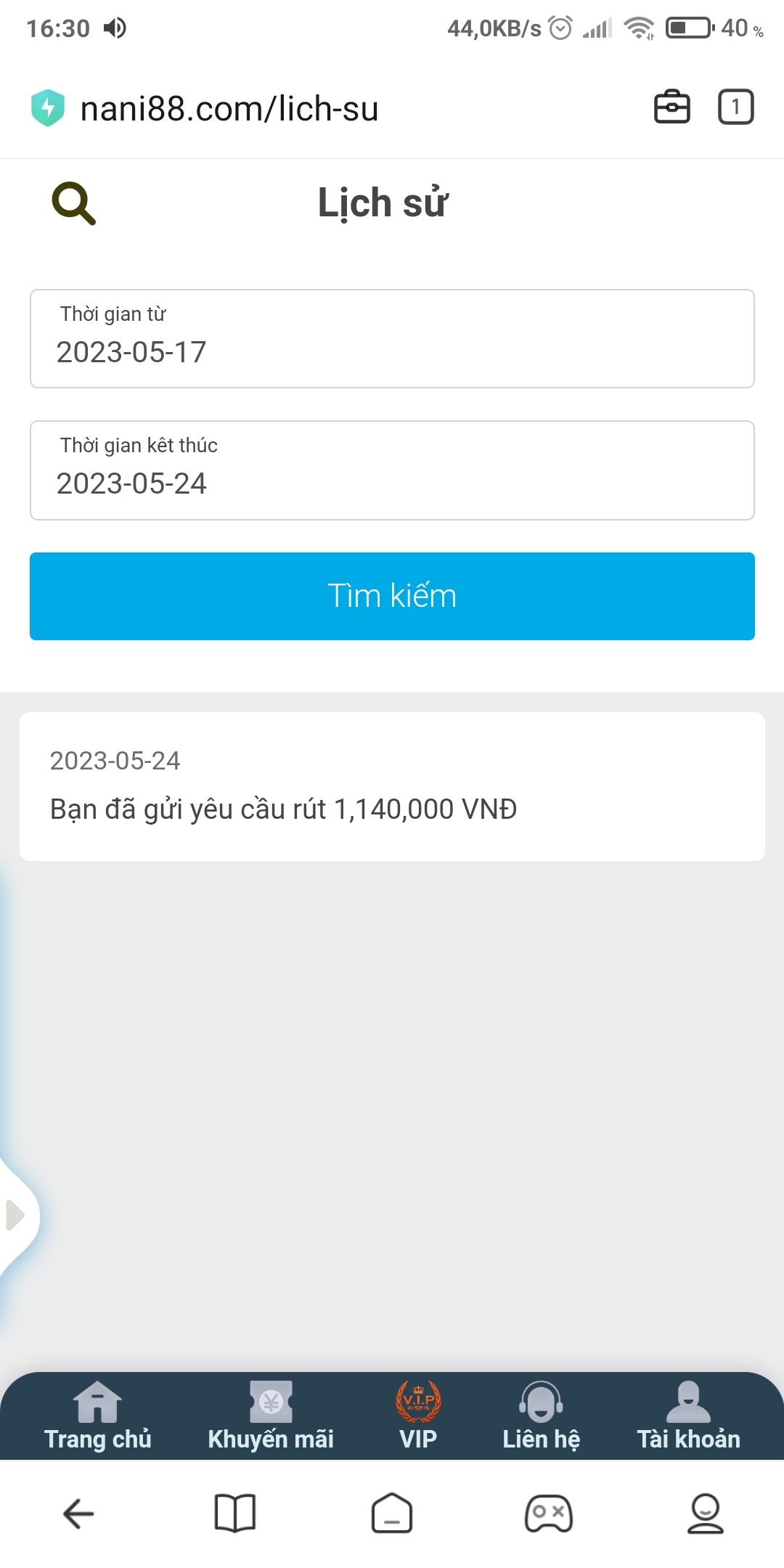Open the browser toolbox icon
This screenshot has height=1568, width=784.
tap(672, 107)
